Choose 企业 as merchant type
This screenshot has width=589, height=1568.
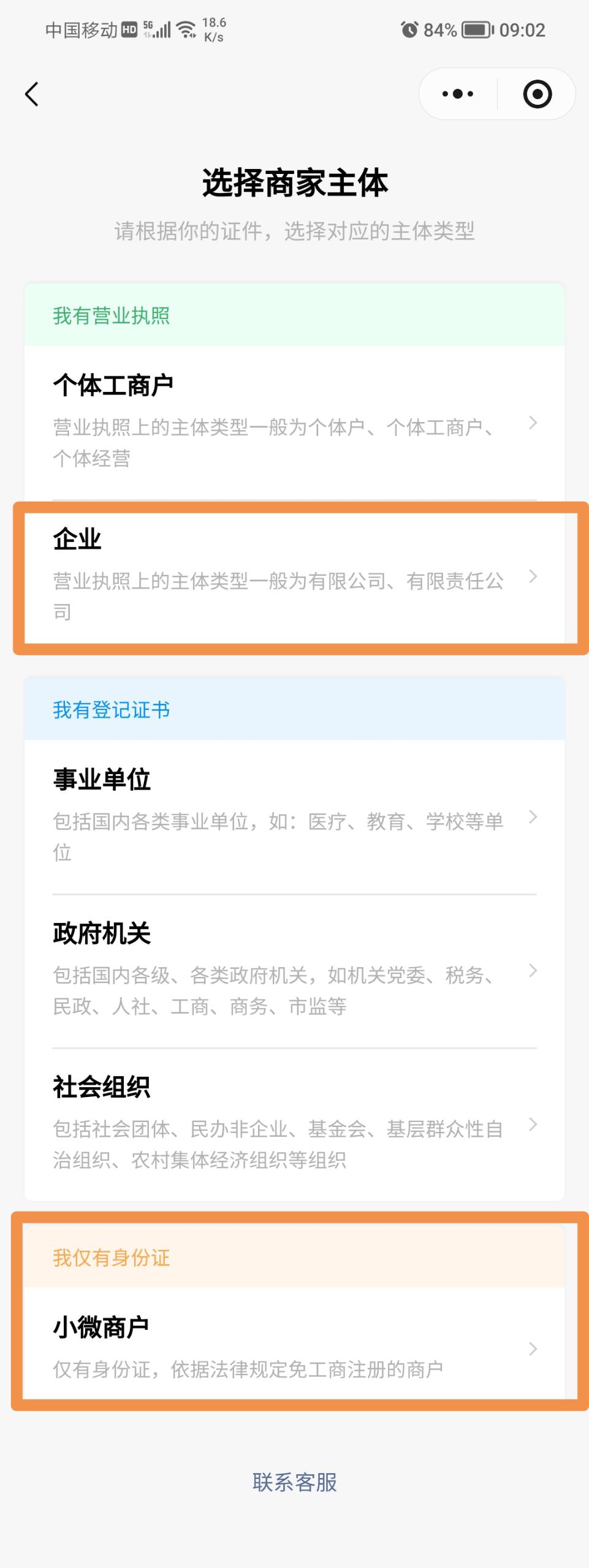pyautogui.click(x=294, y=576)
